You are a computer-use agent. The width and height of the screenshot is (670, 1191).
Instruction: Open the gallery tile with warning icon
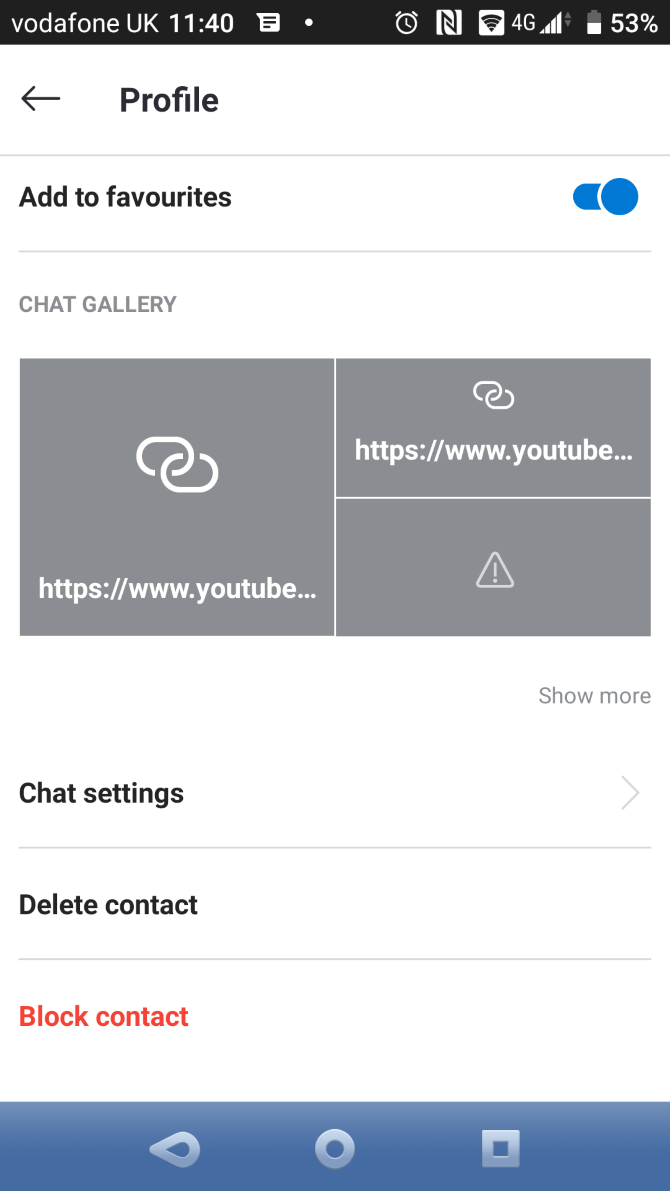tap(493, 567)
